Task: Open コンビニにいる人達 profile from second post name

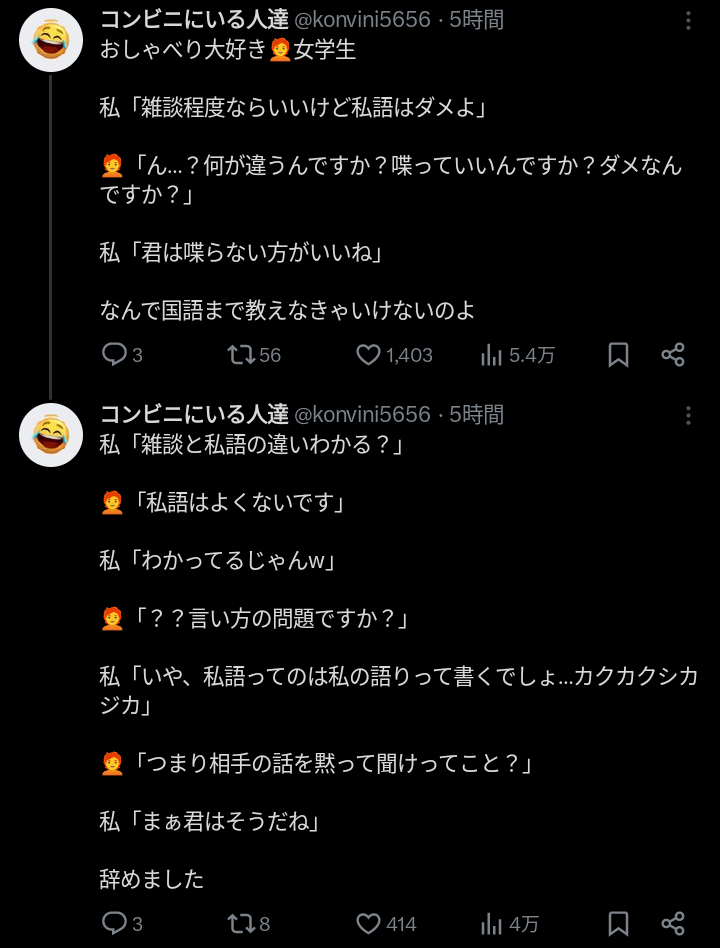Action: coord(194,414)
